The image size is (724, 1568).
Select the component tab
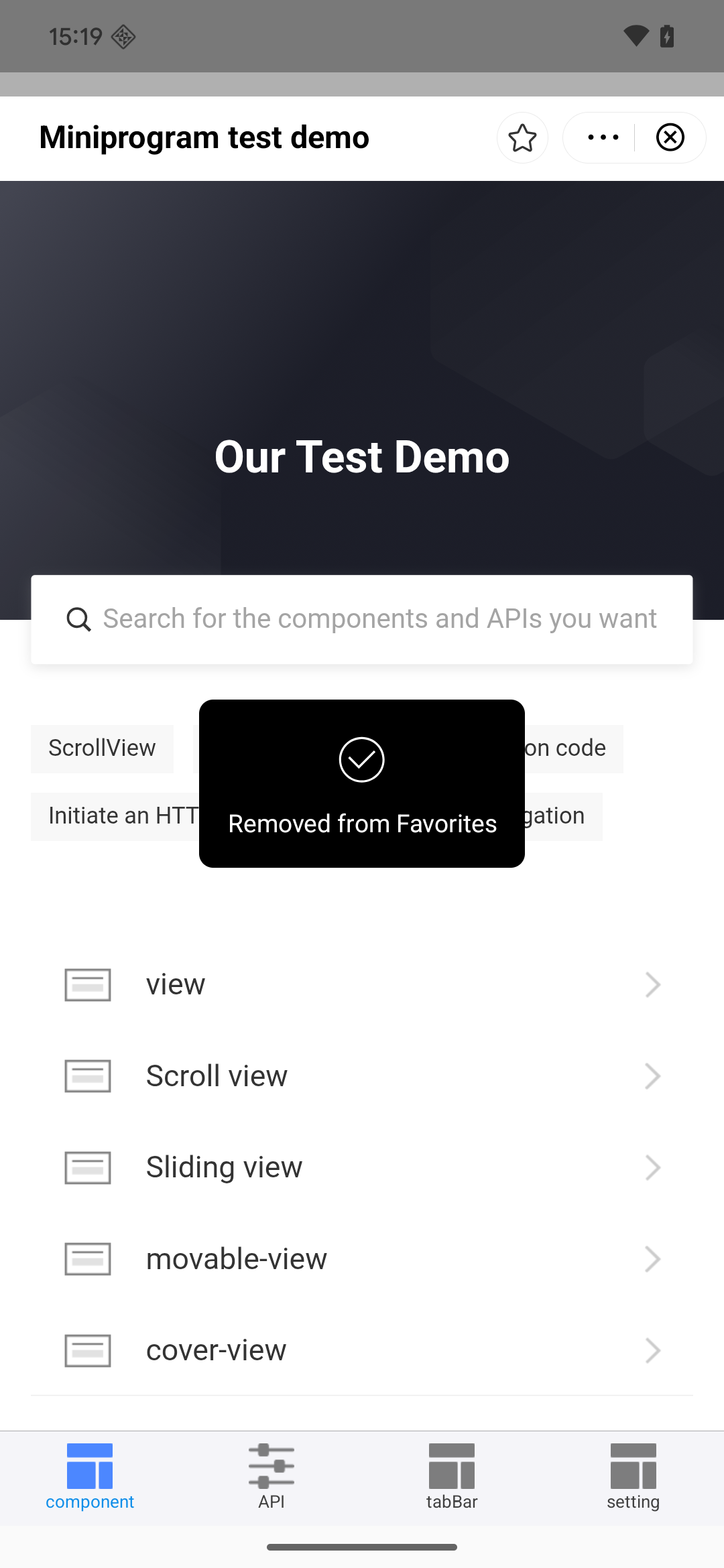(x=90, y=1477)
